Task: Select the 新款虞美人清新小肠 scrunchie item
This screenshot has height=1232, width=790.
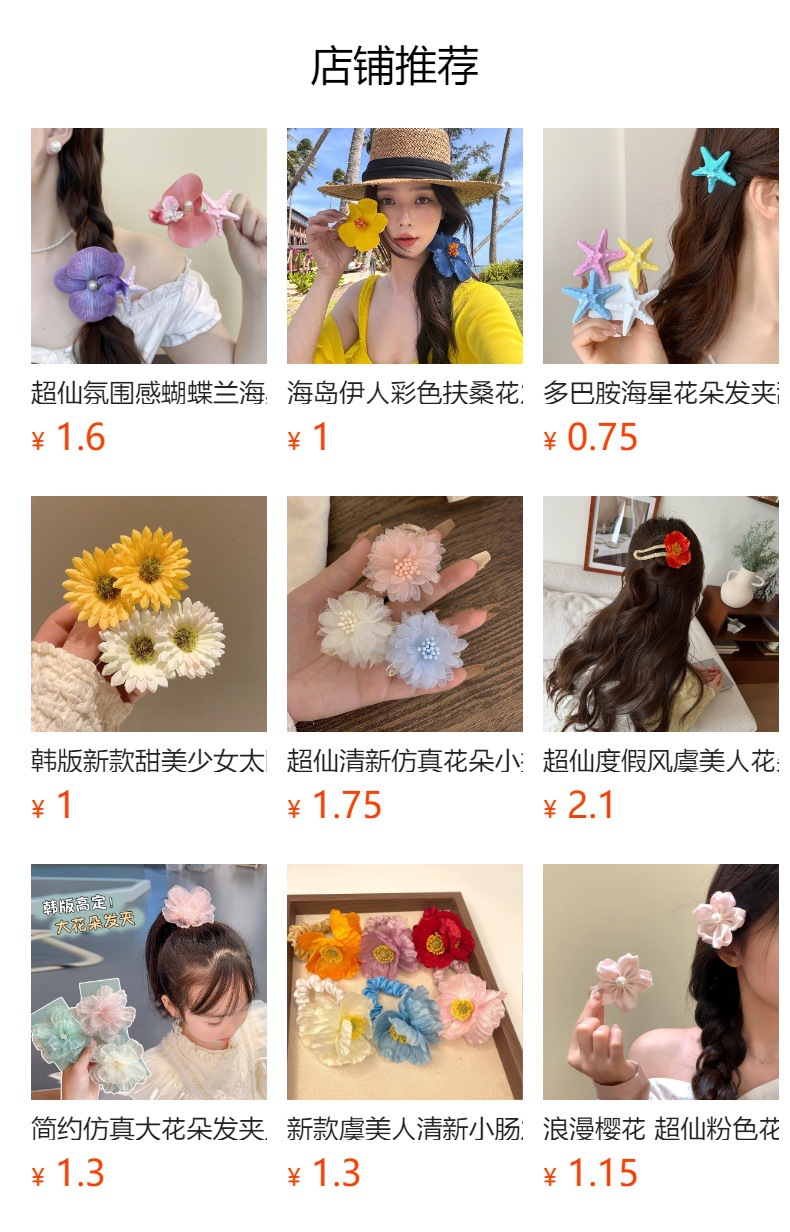Action: [x=404, y=982]
